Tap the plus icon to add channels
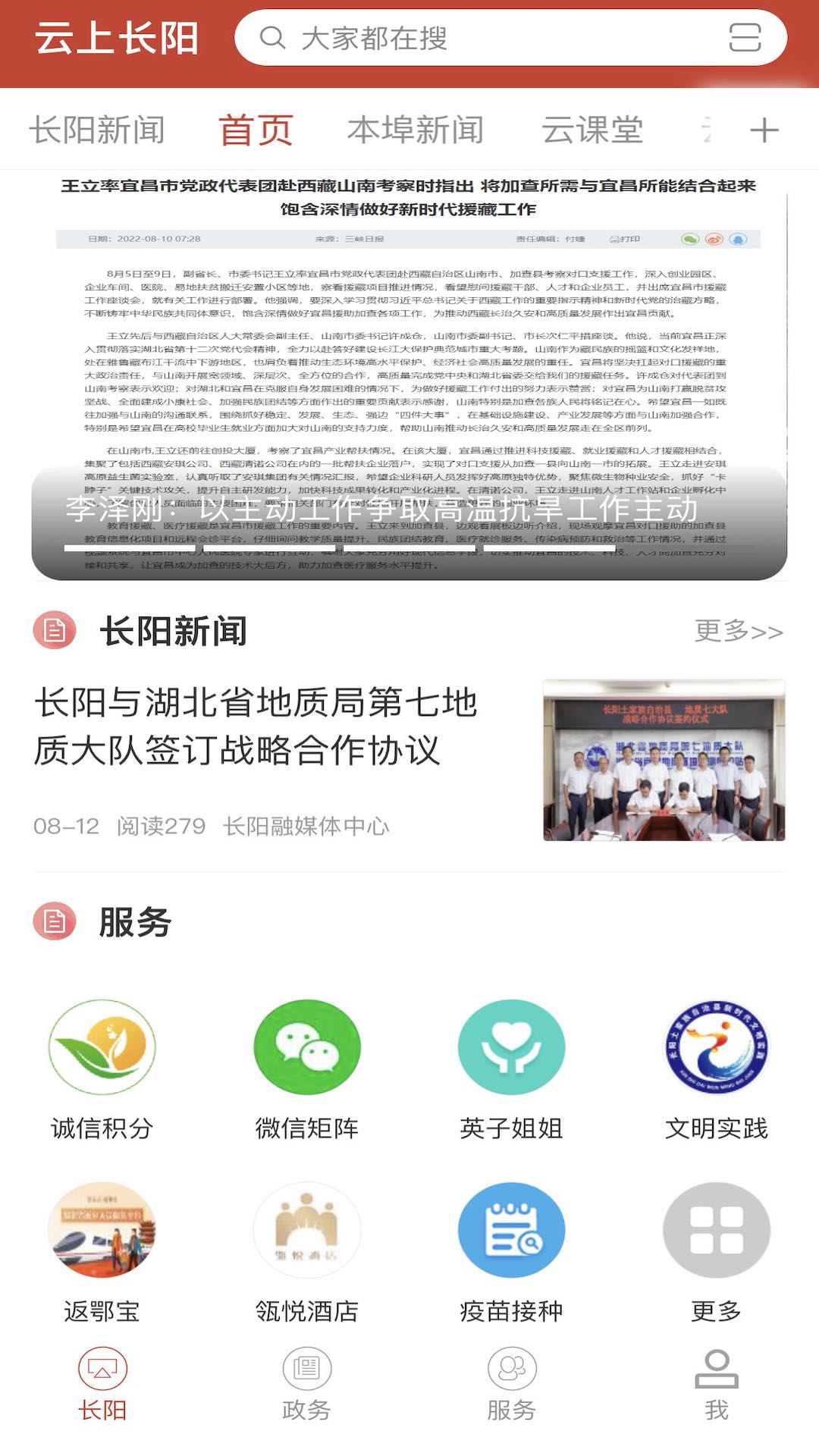 [764, 130]
